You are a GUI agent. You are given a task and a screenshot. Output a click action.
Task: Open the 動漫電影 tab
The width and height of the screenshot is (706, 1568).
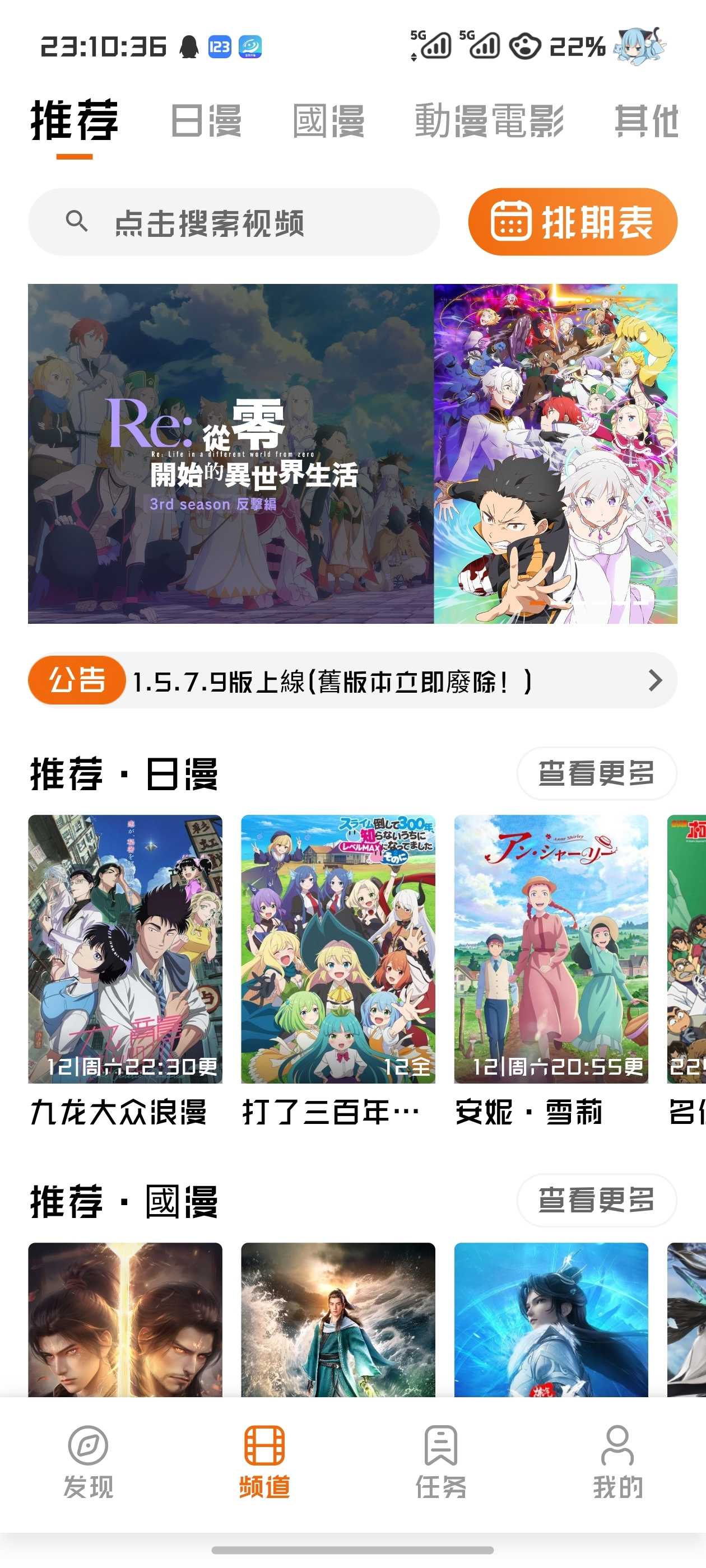(489, 121)
